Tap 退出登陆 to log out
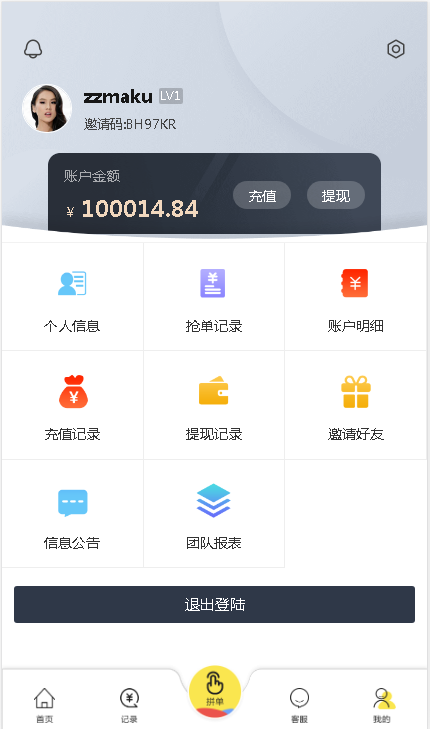This screenshot has width=430, height=729. pyautogui.click(x=214, y=604)
